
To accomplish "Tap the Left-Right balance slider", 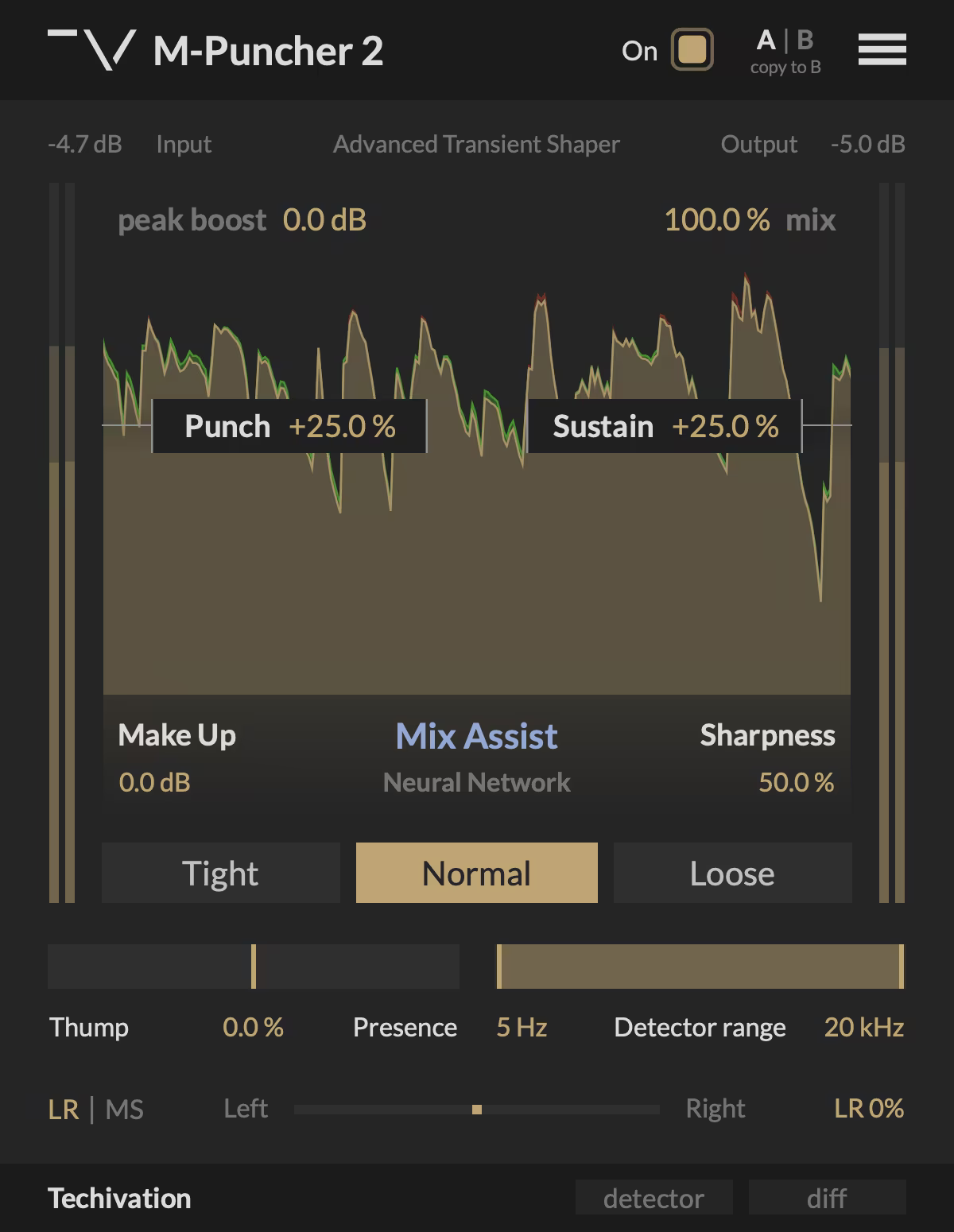I will pos(476,1109).
